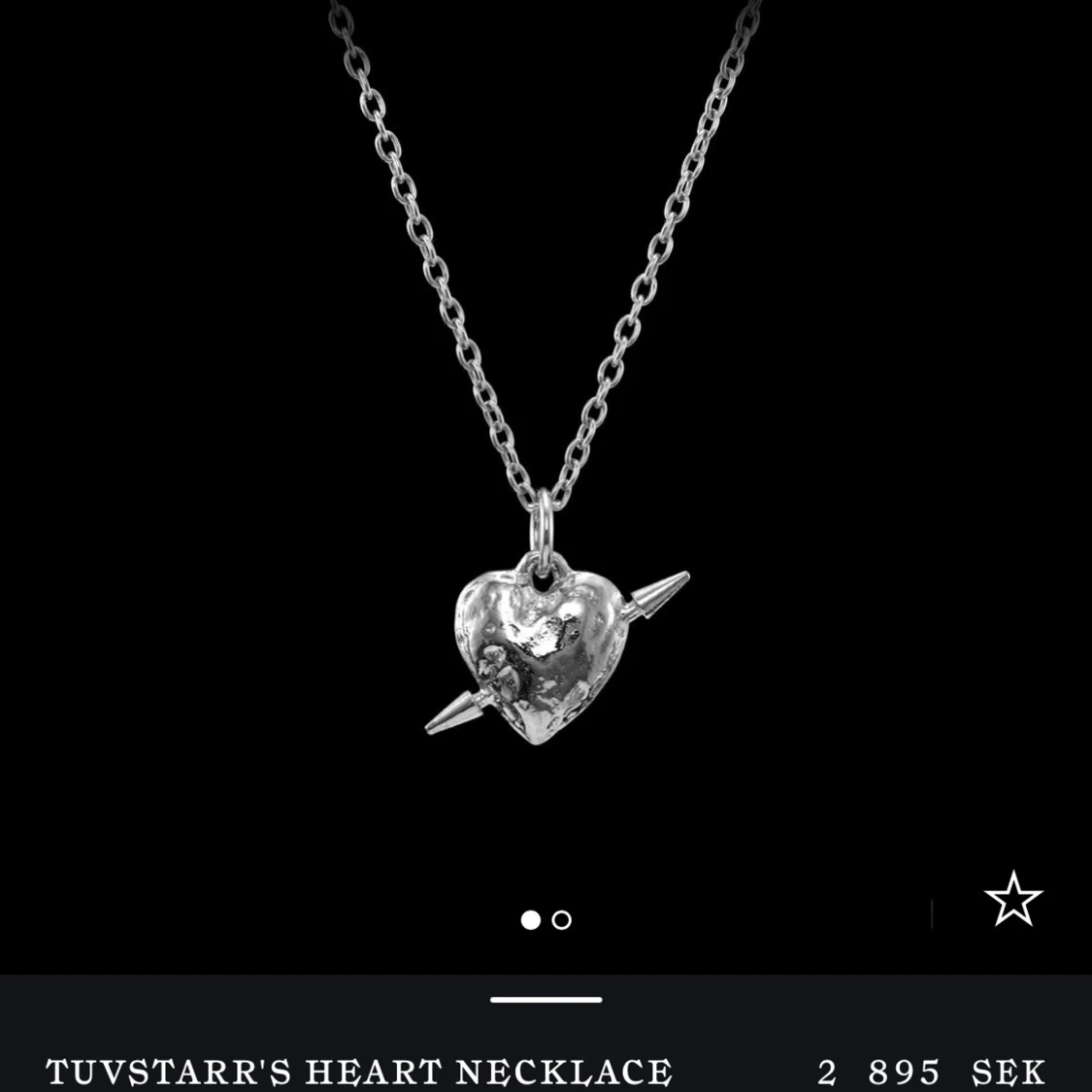The height and width of the screenshot is (1092, 1092).
Task: Add necklace to favorites with star icon
Action: click(x=1012, y=899)
